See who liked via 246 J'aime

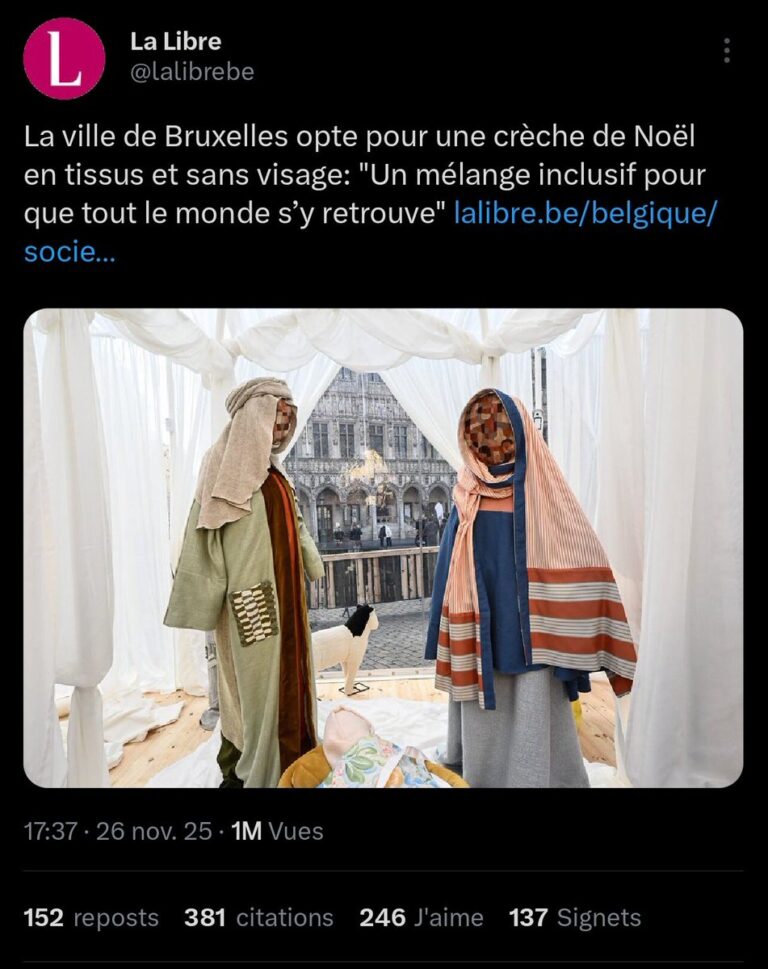point(421,917)
